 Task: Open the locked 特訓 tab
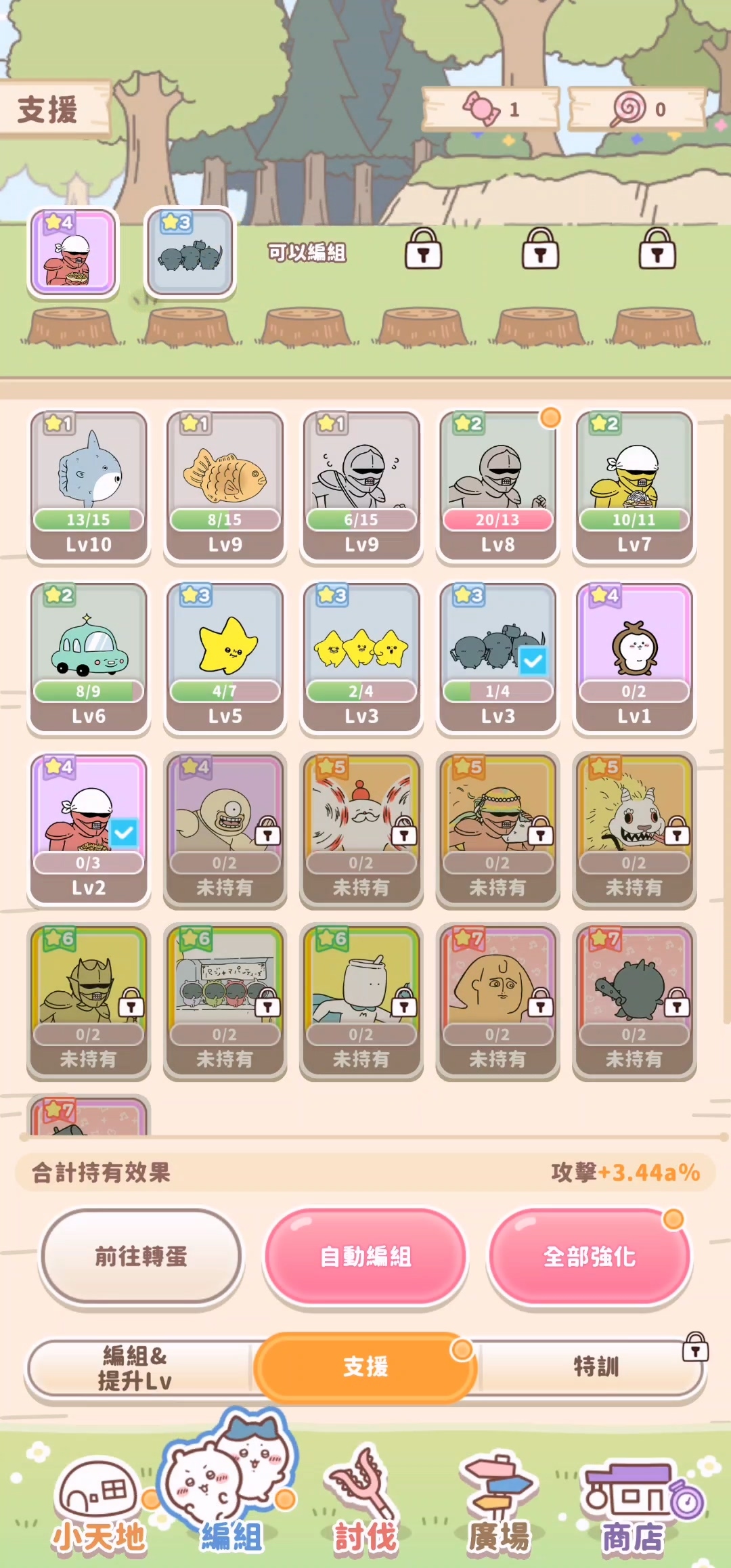click(596, 1367)
